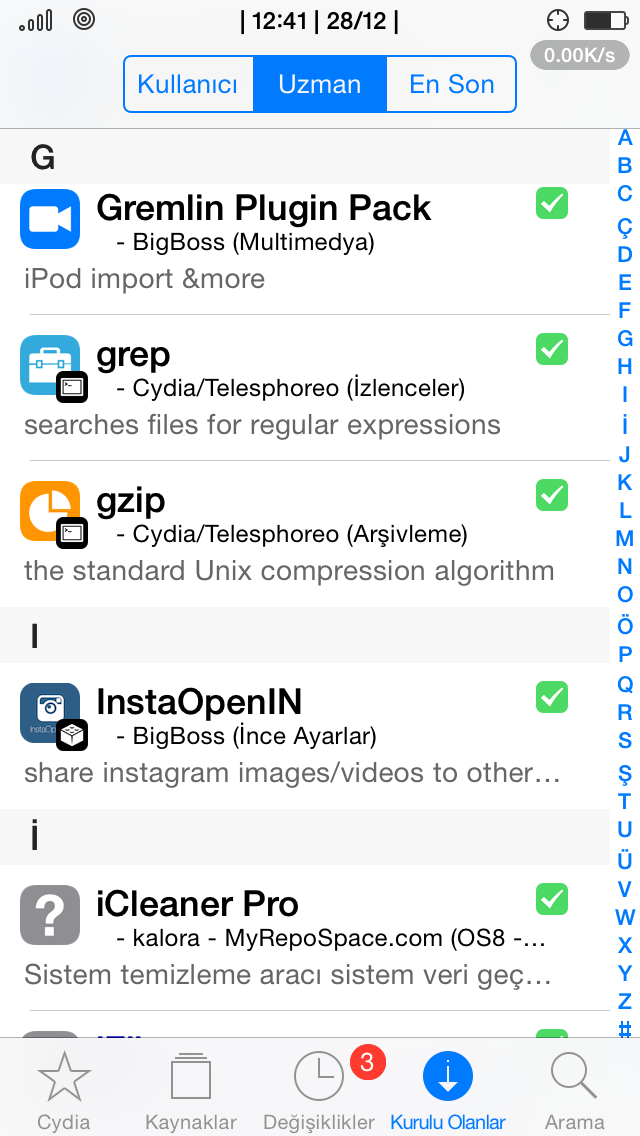Image resolution: width=640 pixels, height=1136 pixels.
Task: Open the Değişiklikler tab
Action: coord(320,1089)
